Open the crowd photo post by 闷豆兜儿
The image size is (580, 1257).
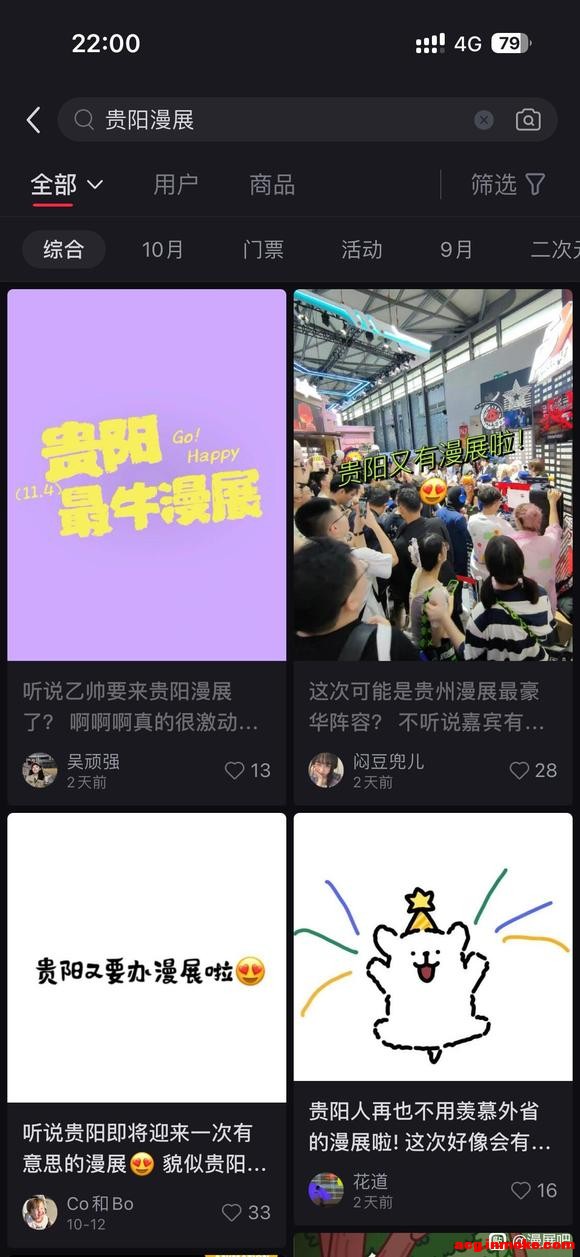coord(433,475)
